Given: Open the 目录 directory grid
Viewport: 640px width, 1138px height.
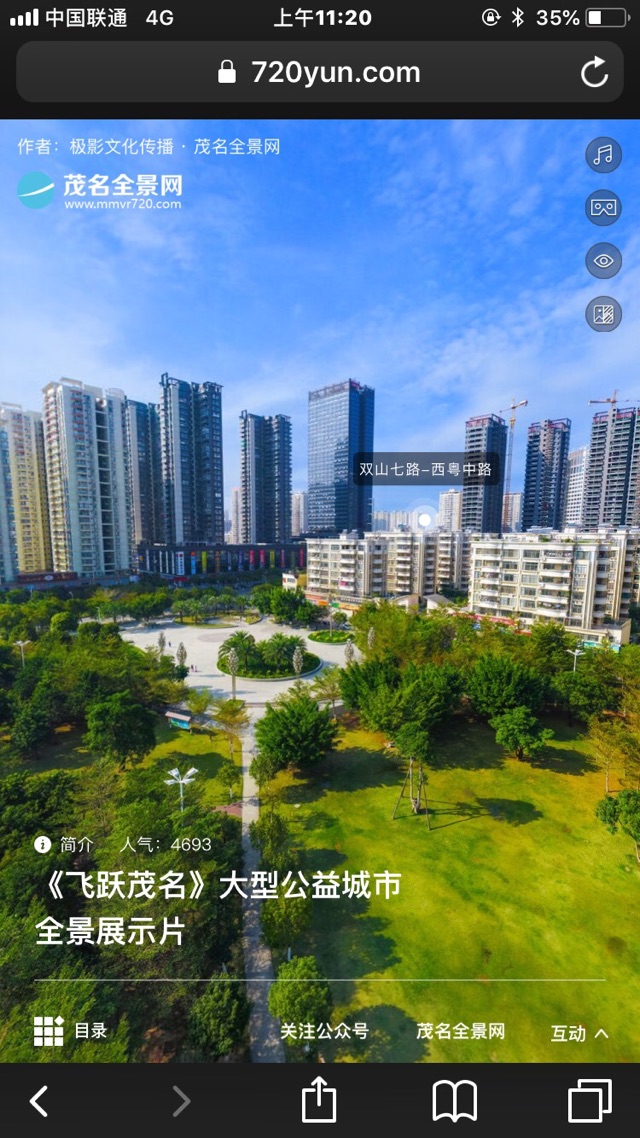Looking at the screenshot, I should pos(70,1031).
